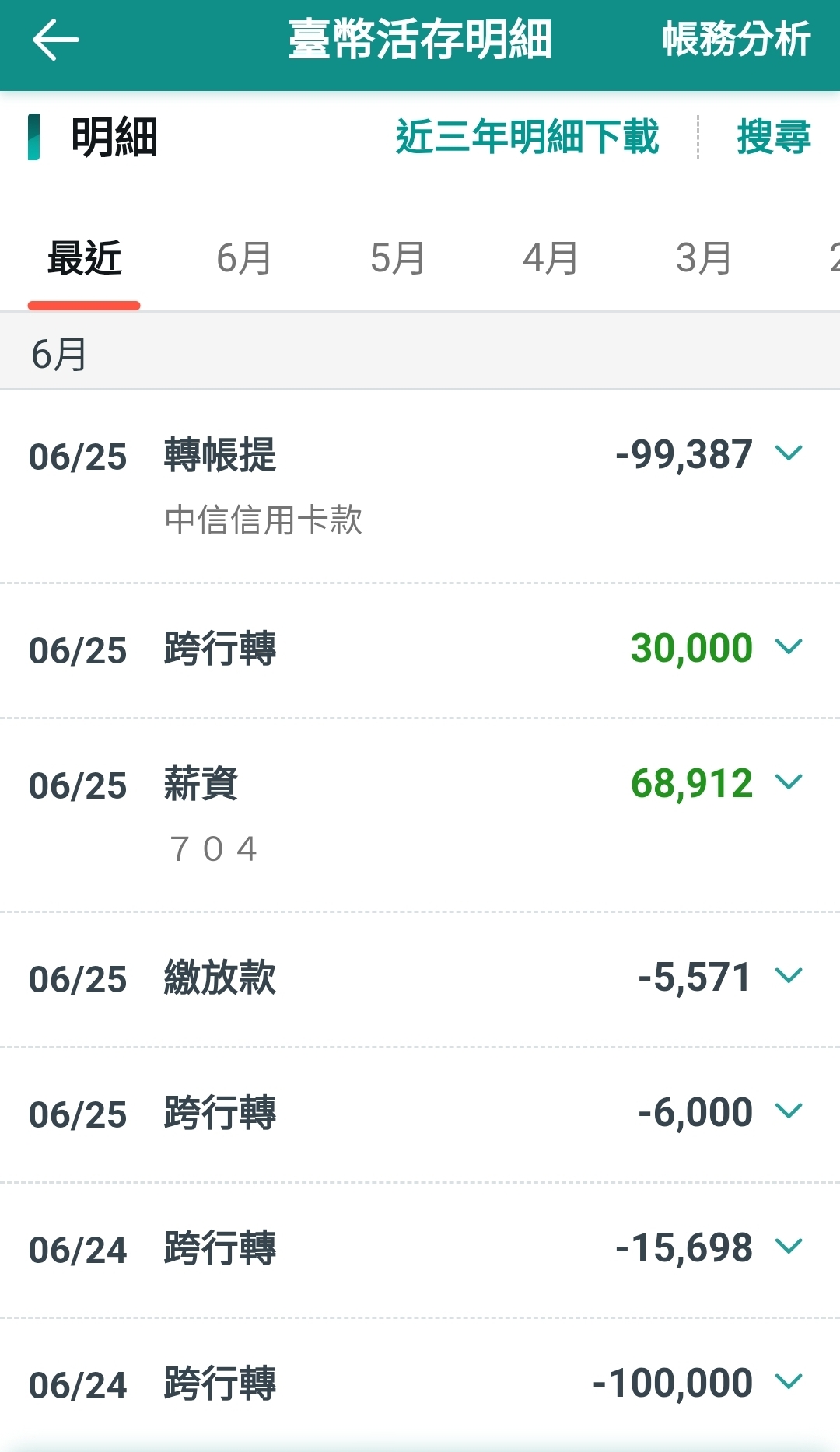Switch to the 最近 tab

click(84, 258)
